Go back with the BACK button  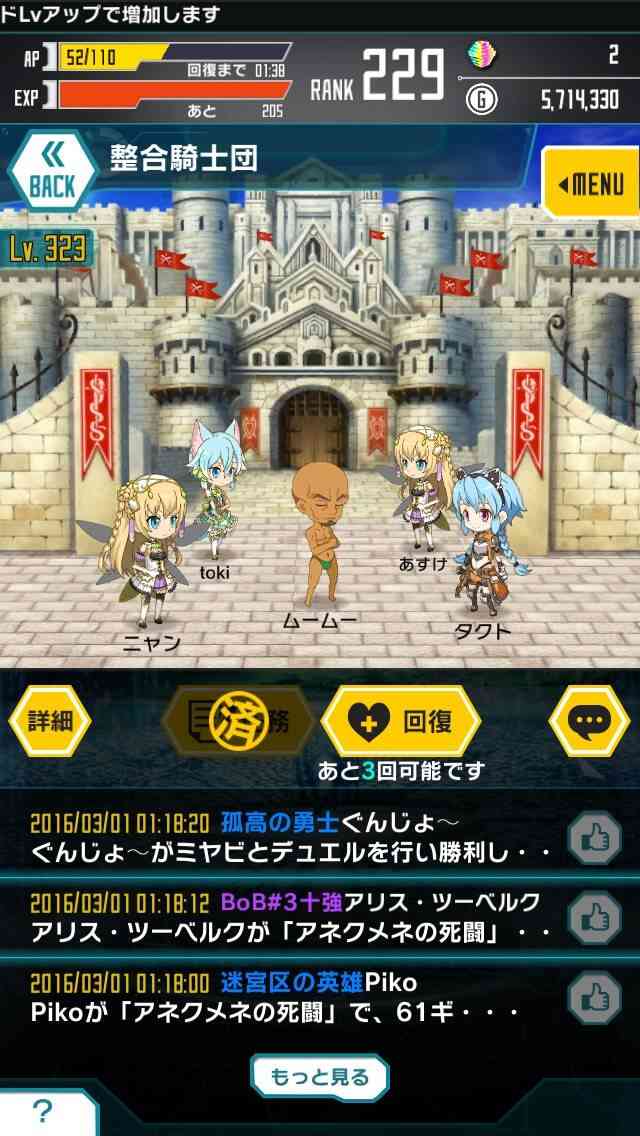(51, 172)
